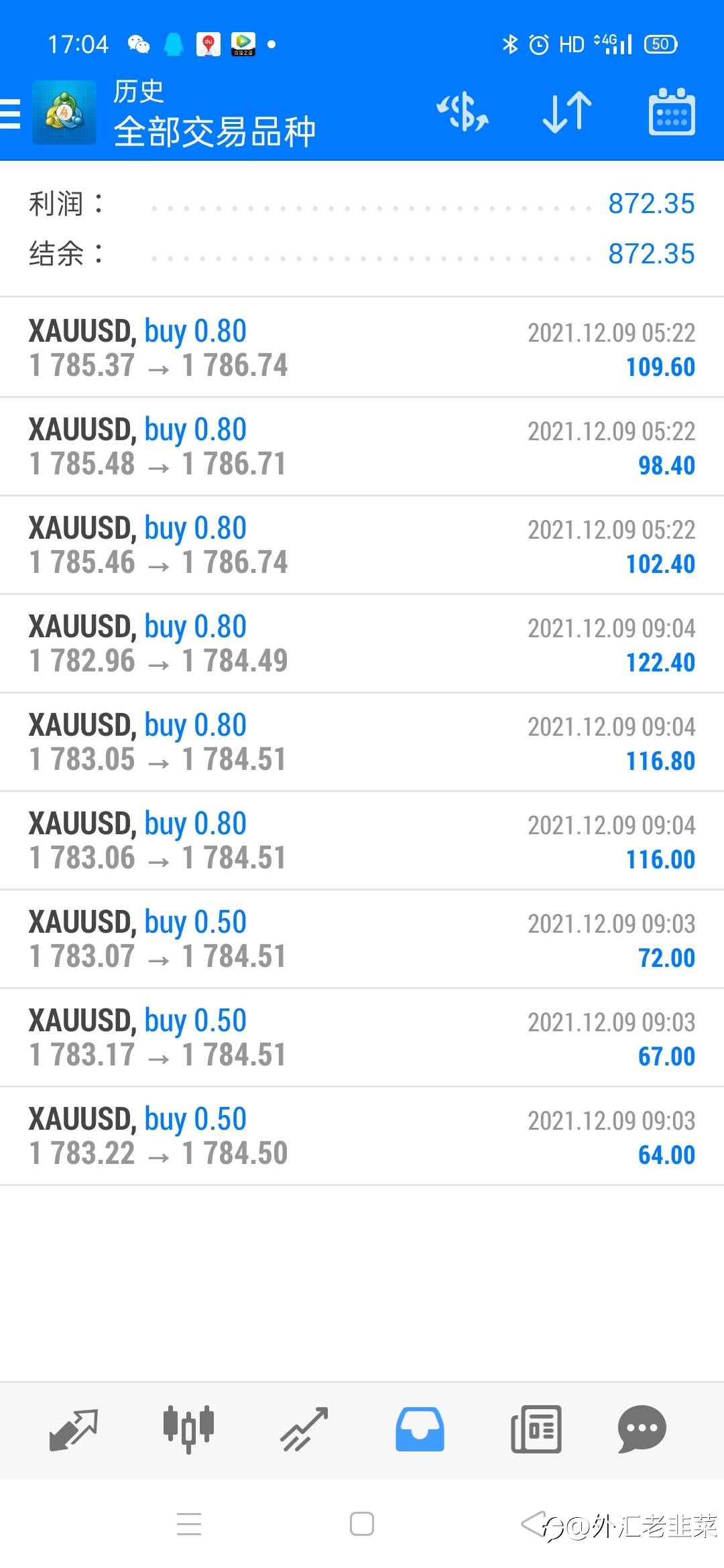
Task: Switch to the news tab
Action: (x=536, y=1429)
